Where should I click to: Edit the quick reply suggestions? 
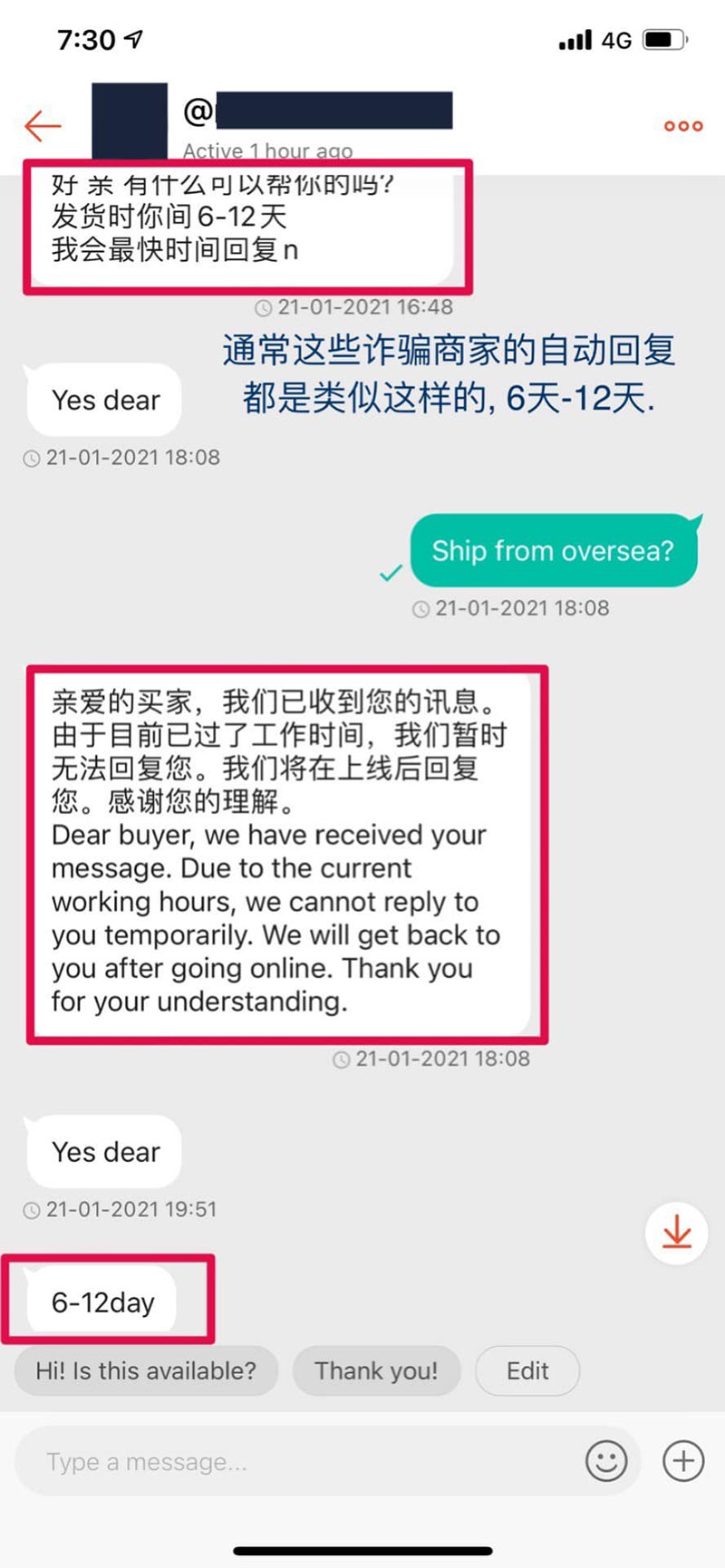pos(527,1370)
